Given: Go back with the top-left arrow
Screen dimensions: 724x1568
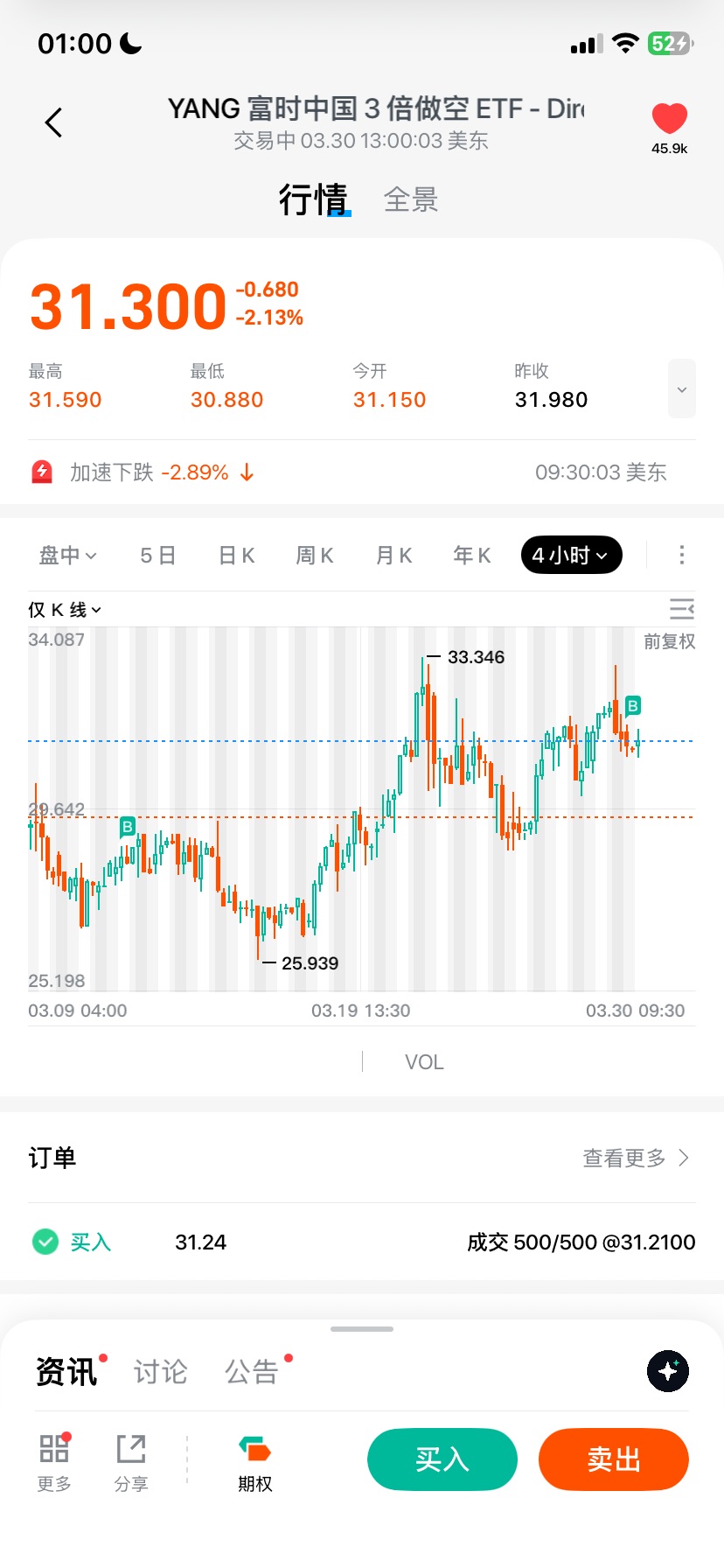Looking at the screenshot, I should pos(54,122).
